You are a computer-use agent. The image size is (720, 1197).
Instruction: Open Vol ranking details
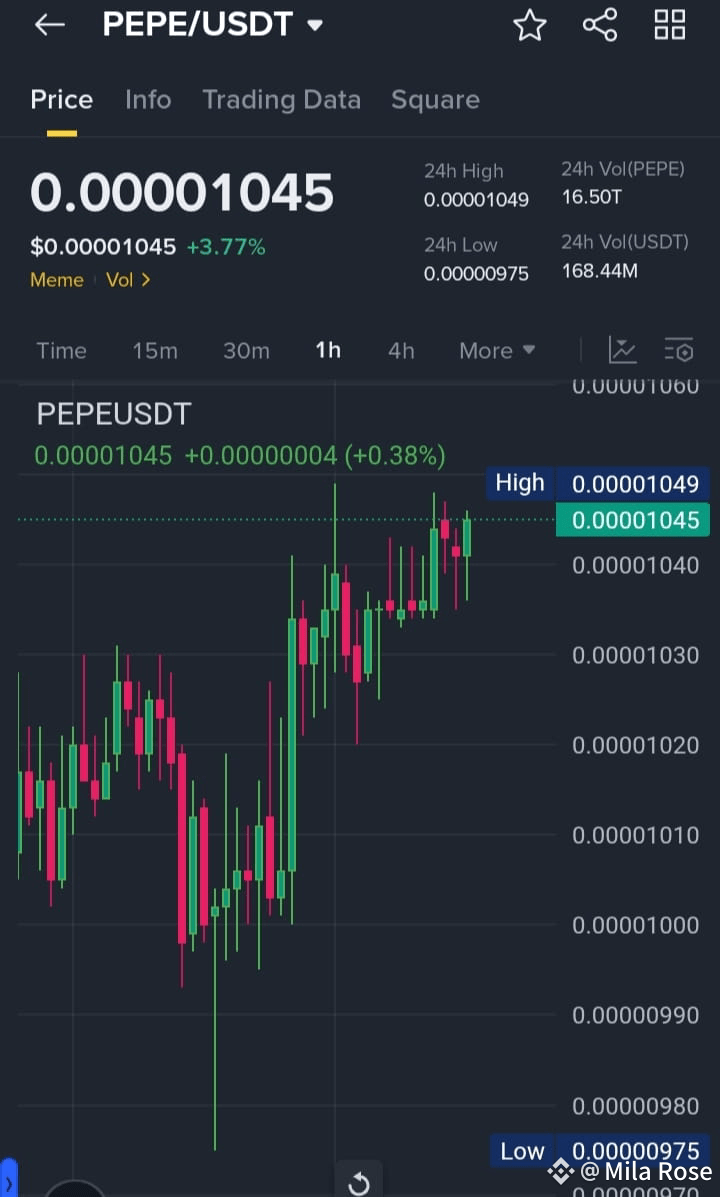pos(127,280)
